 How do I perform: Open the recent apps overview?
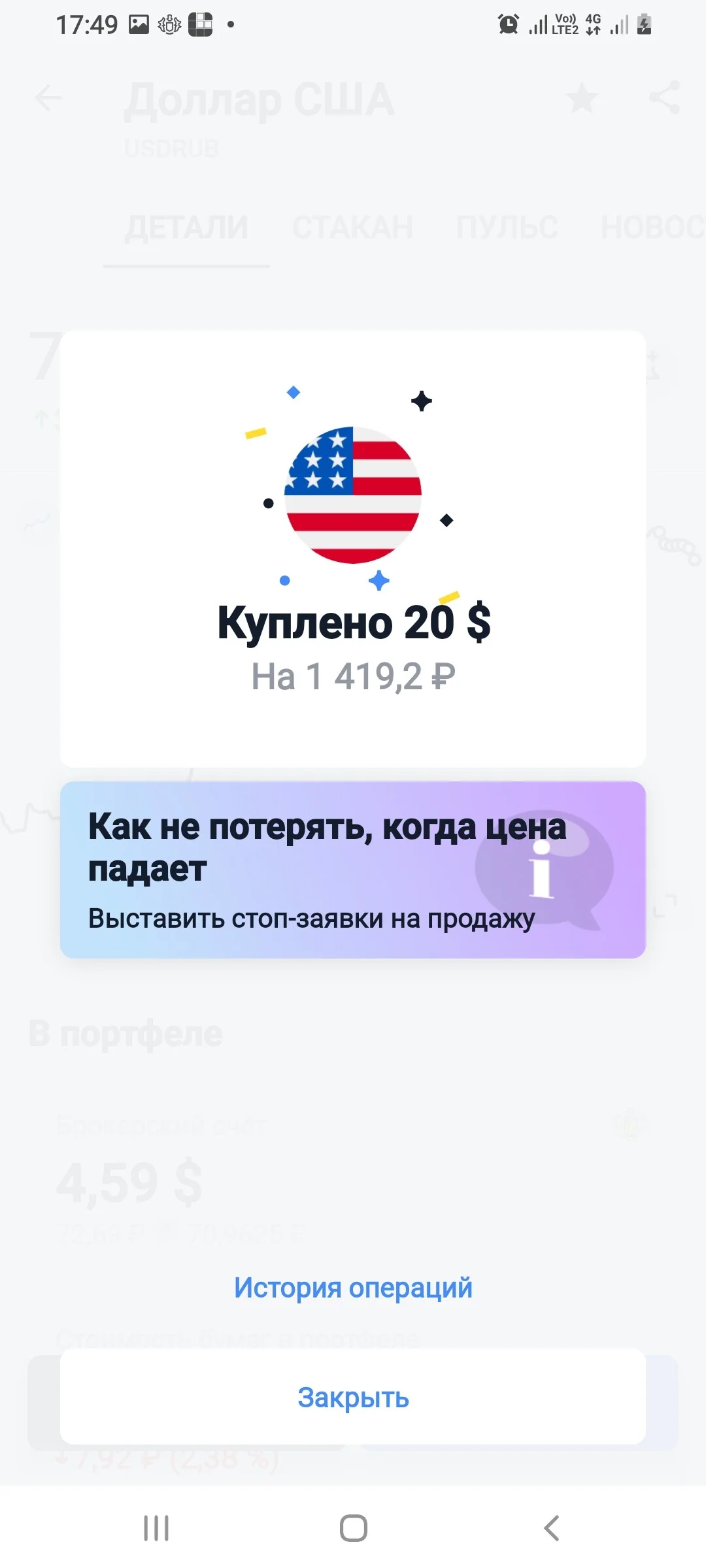(x=156, y=1528)
